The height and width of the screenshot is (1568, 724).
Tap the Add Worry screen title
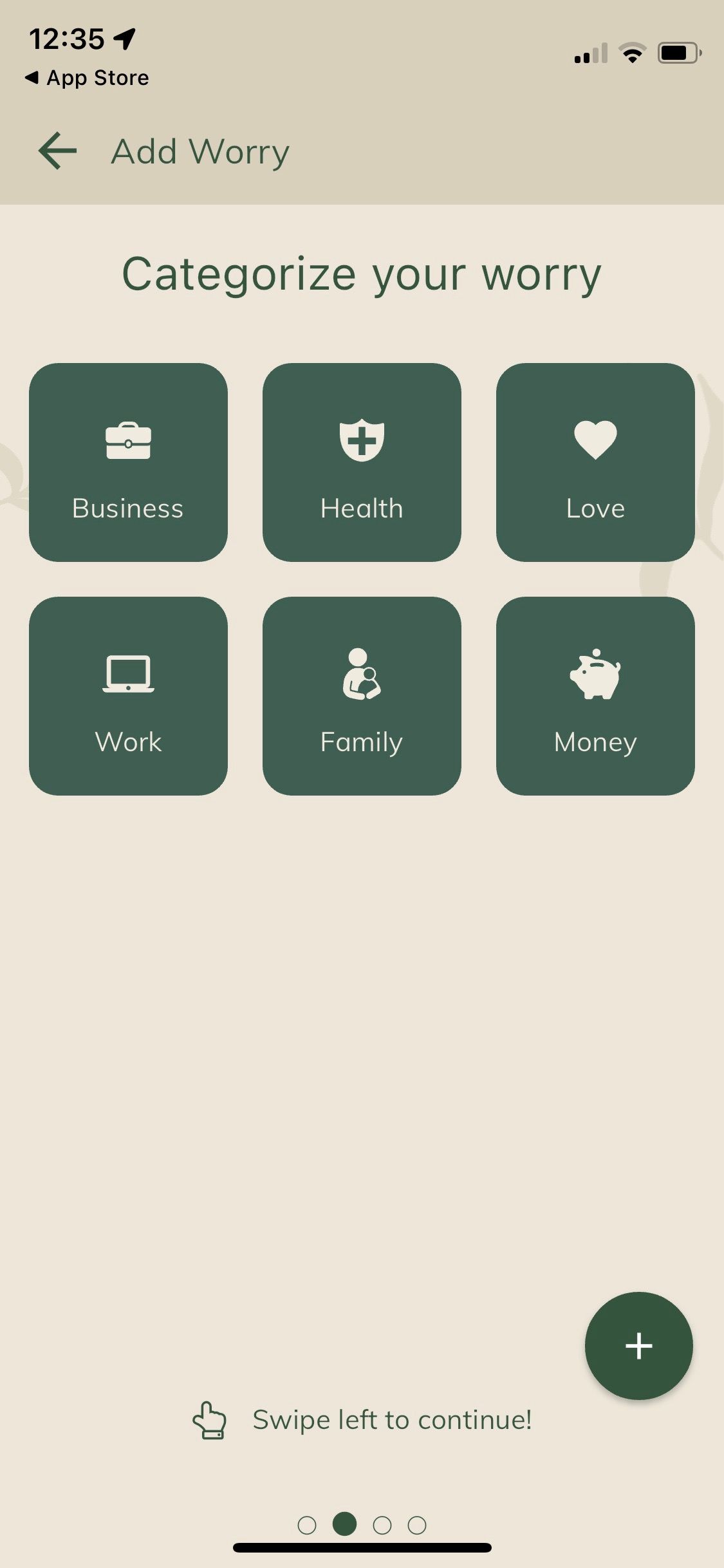pyautogui.click(x=199, y=151)
